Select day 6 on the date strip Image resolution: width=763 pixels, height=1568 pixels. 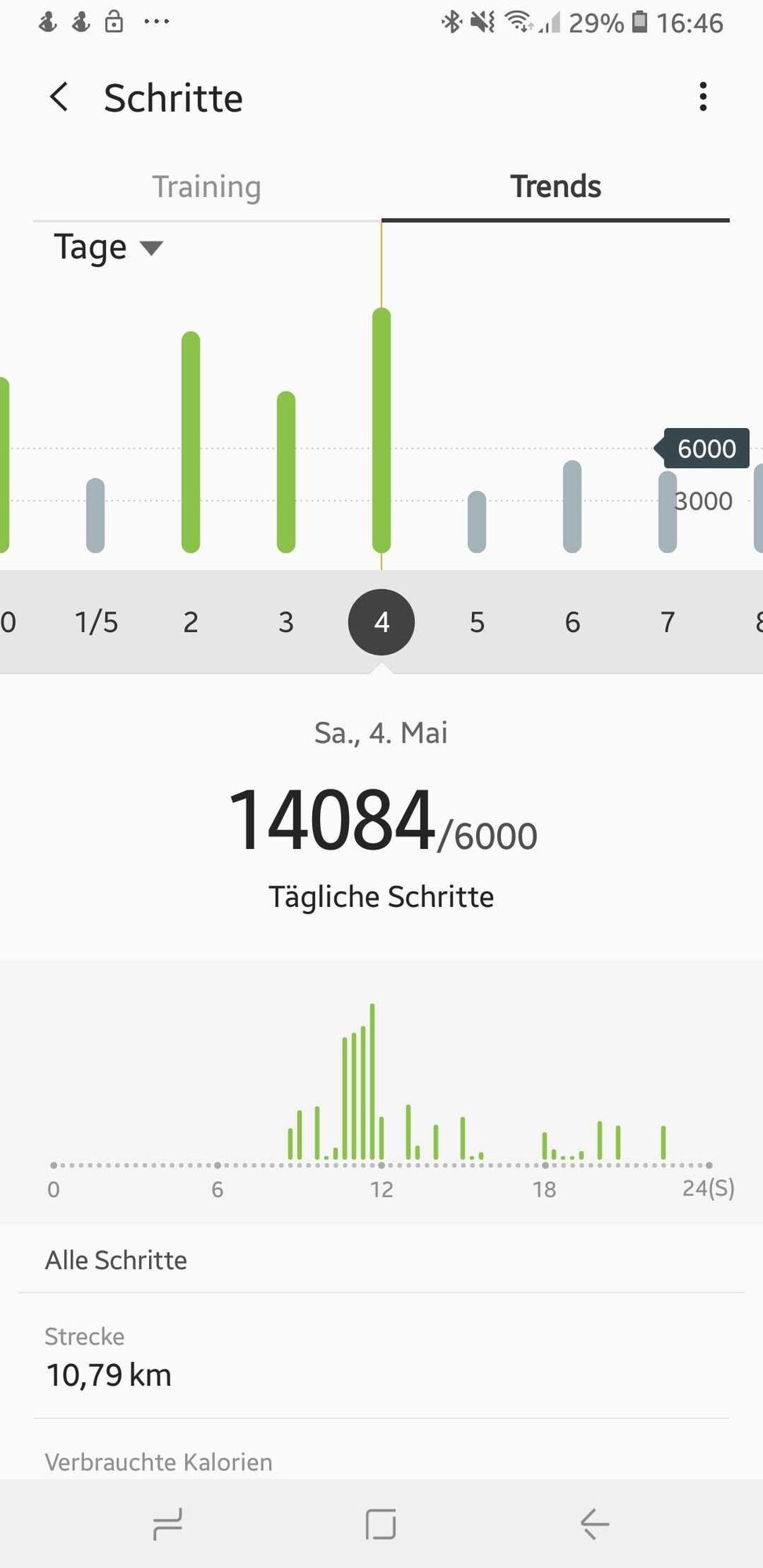572,622
